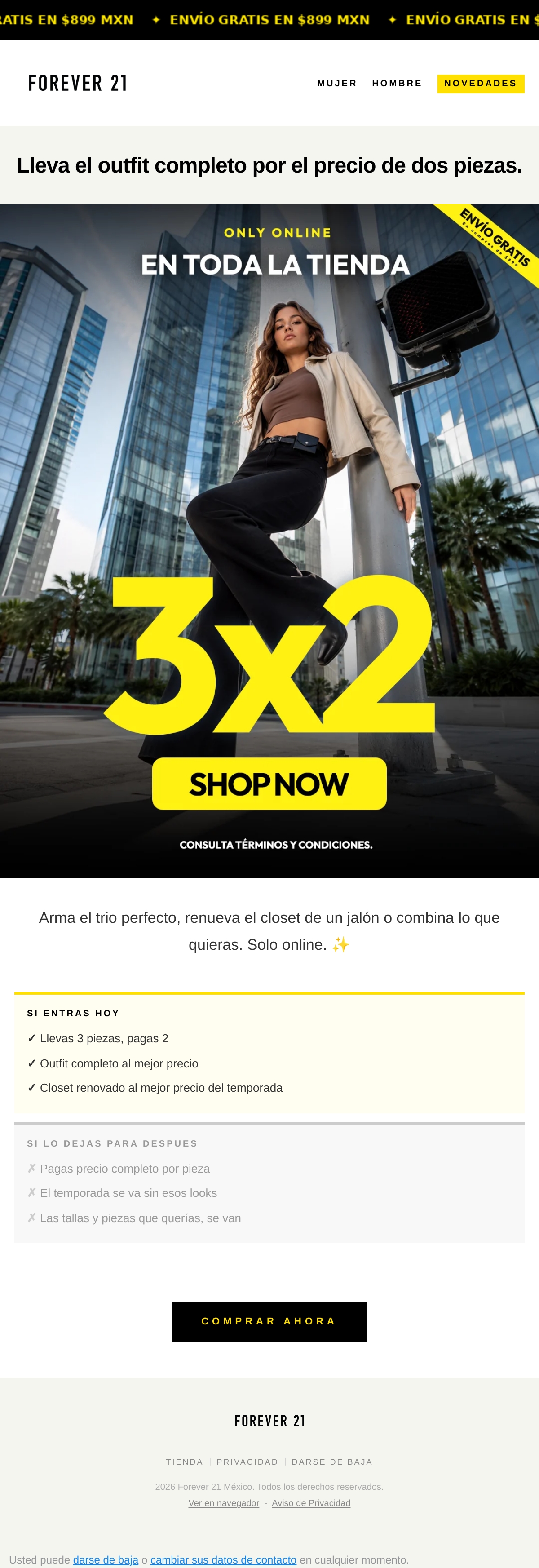Open the MUJER section link
This screenshot has height=1568, width=539.
coord(336,84)
